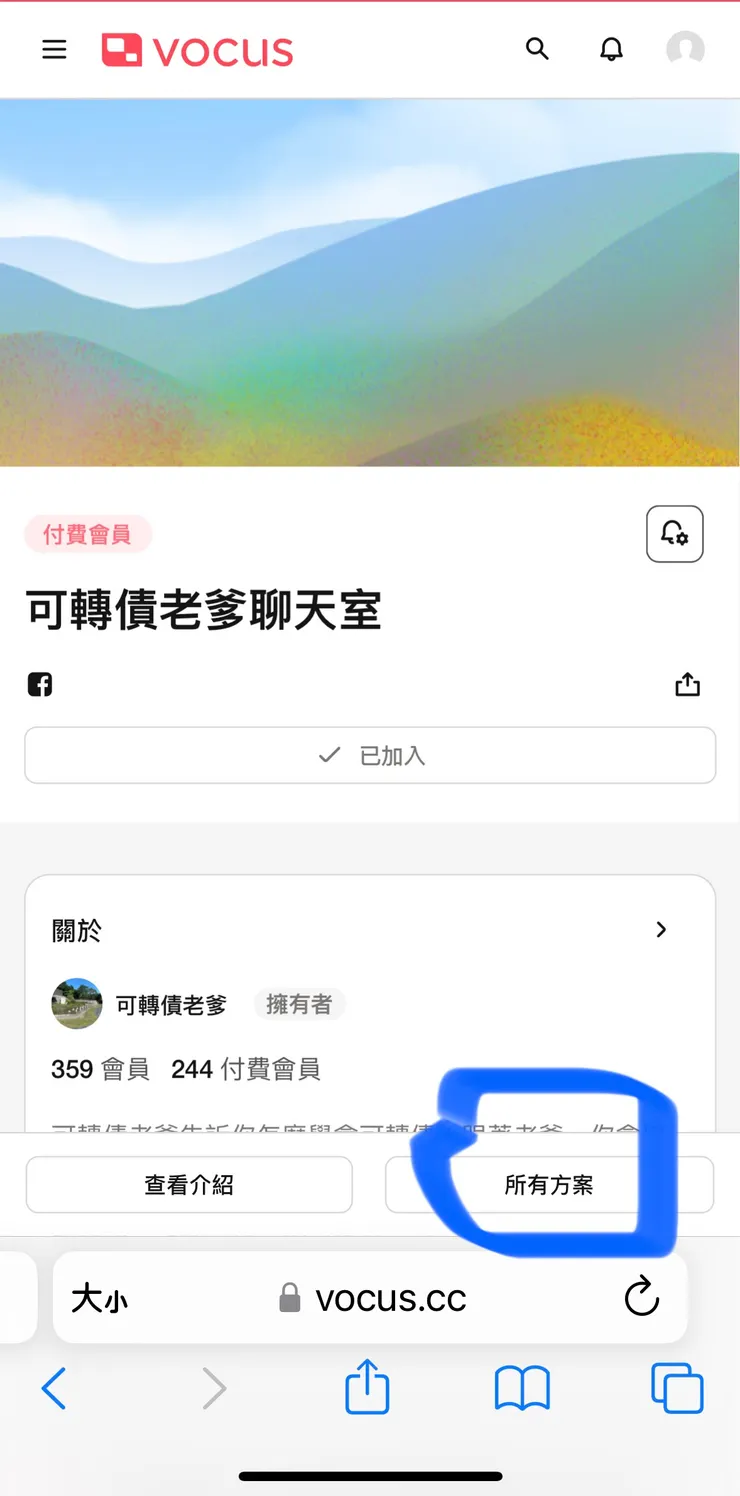Open the search icon
740x1496 pixels.
[537, 48]
